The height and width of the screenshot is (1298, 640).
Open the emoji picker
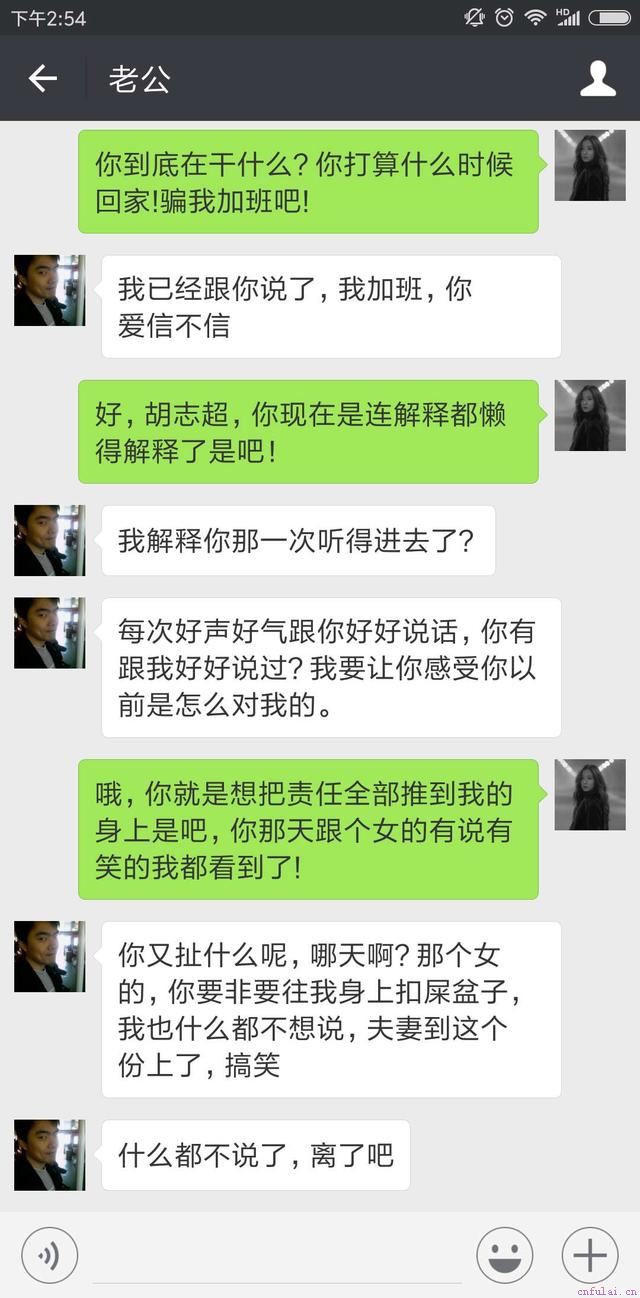505,1255
